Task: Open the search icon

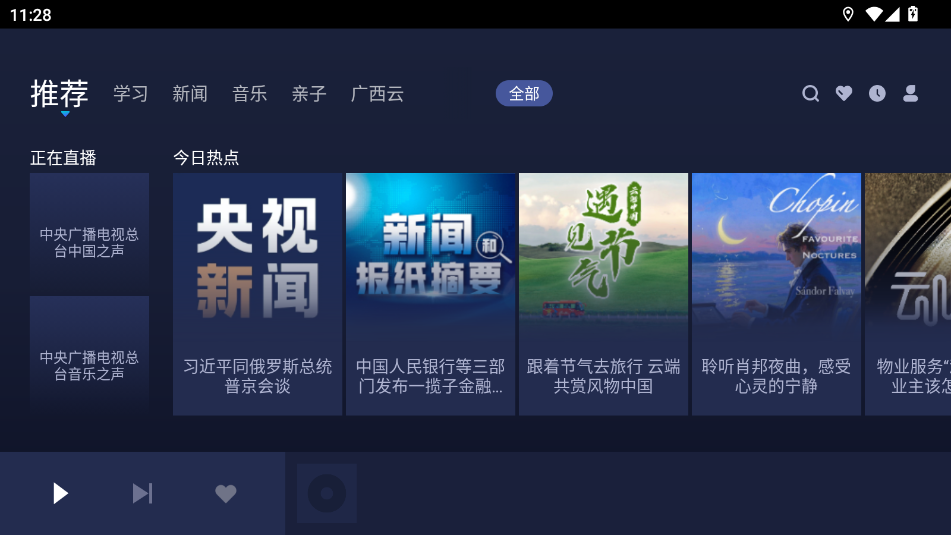Action: (x=811, y=94)
